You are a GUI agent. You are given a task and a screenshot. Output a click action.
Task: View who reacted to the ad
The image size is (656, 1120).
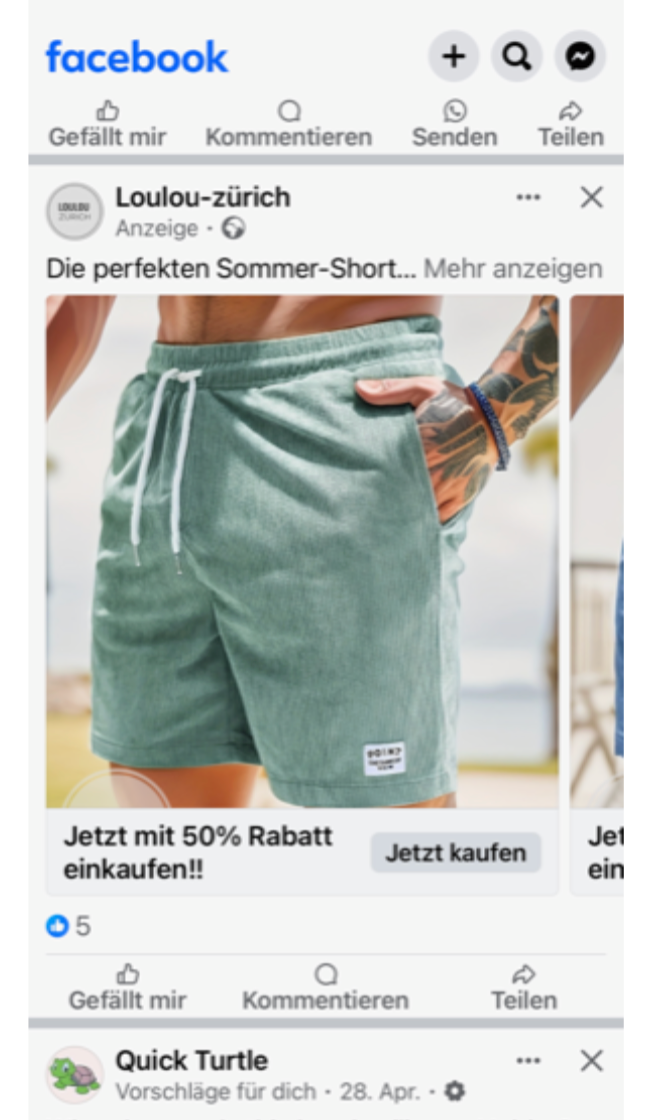[x=68, y=926]
